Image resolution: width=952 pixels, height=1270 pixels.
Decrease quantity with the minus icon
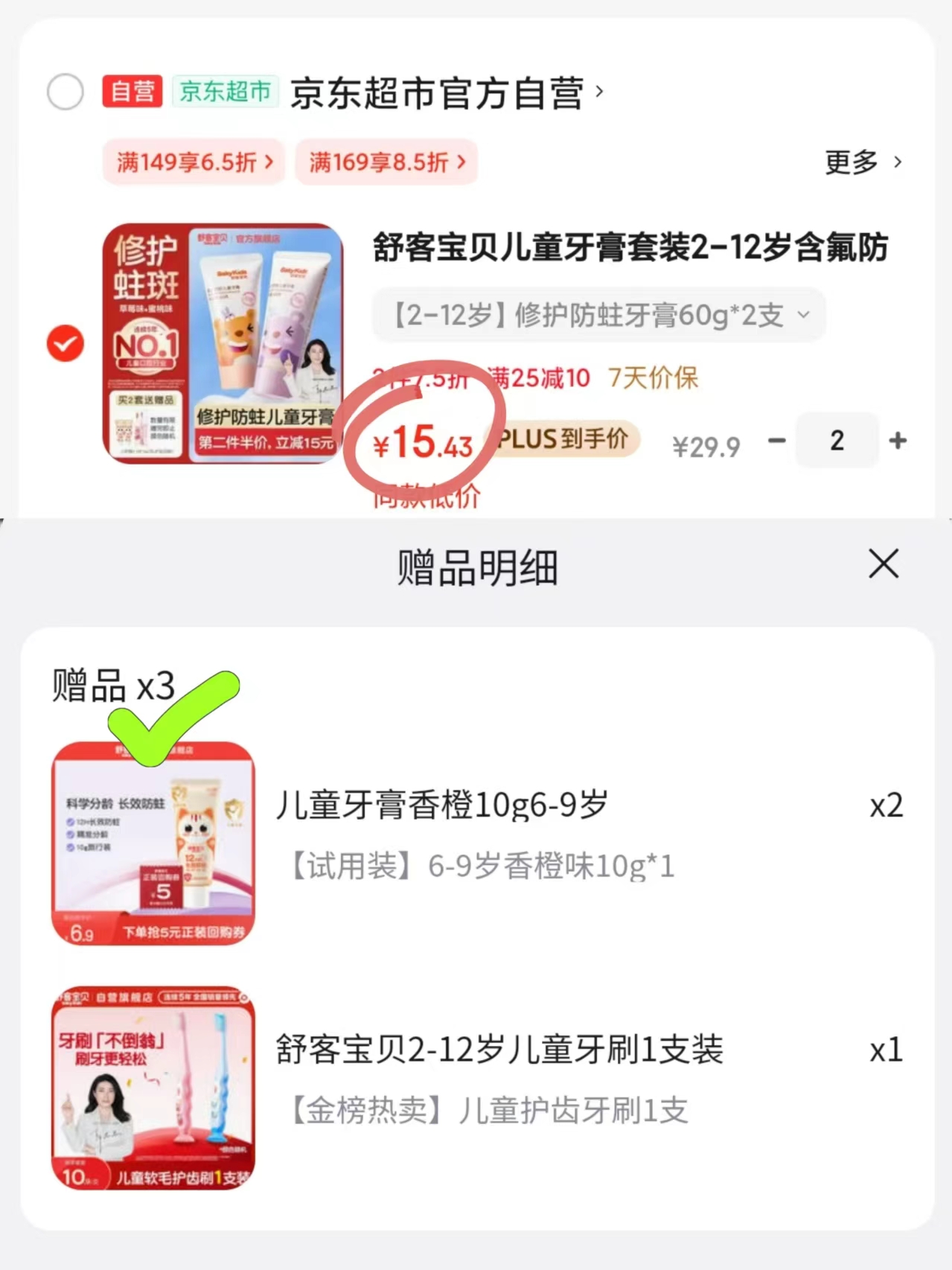click(776, 441)
